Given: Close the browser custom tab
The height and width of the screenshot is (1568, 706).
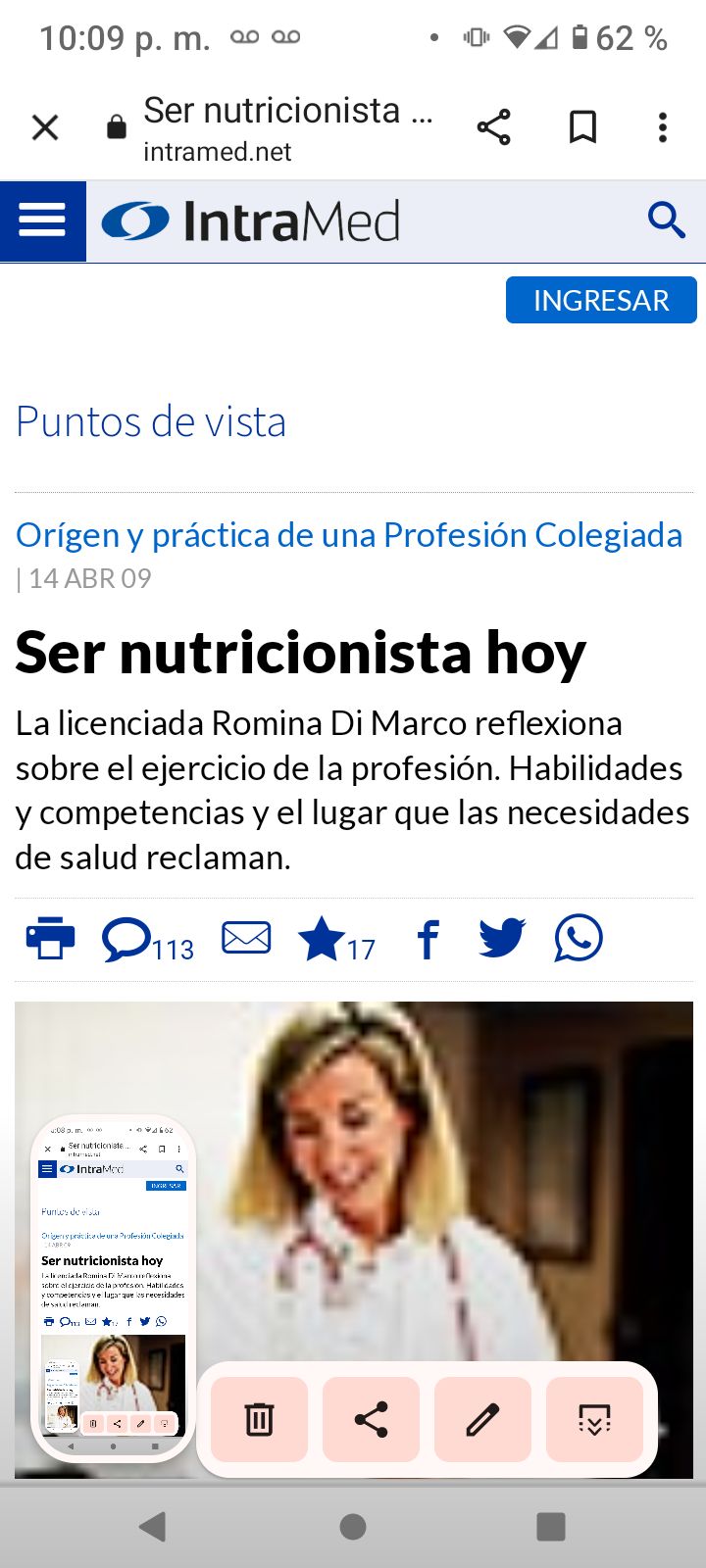Looking at the screenshot, I should (45, 127).
